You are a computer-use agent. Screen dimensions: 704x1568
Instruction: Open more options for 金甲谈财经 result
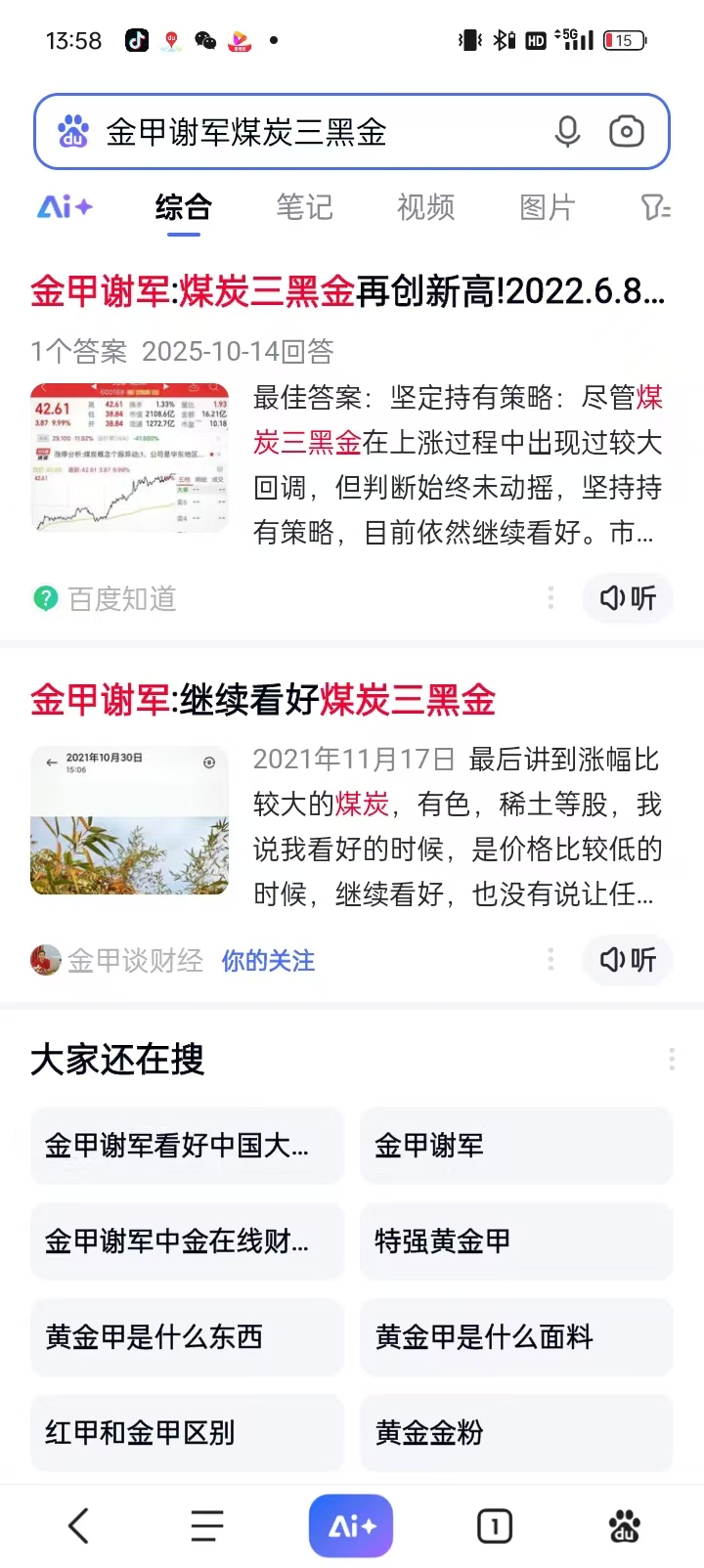click(x=550, y=960)
